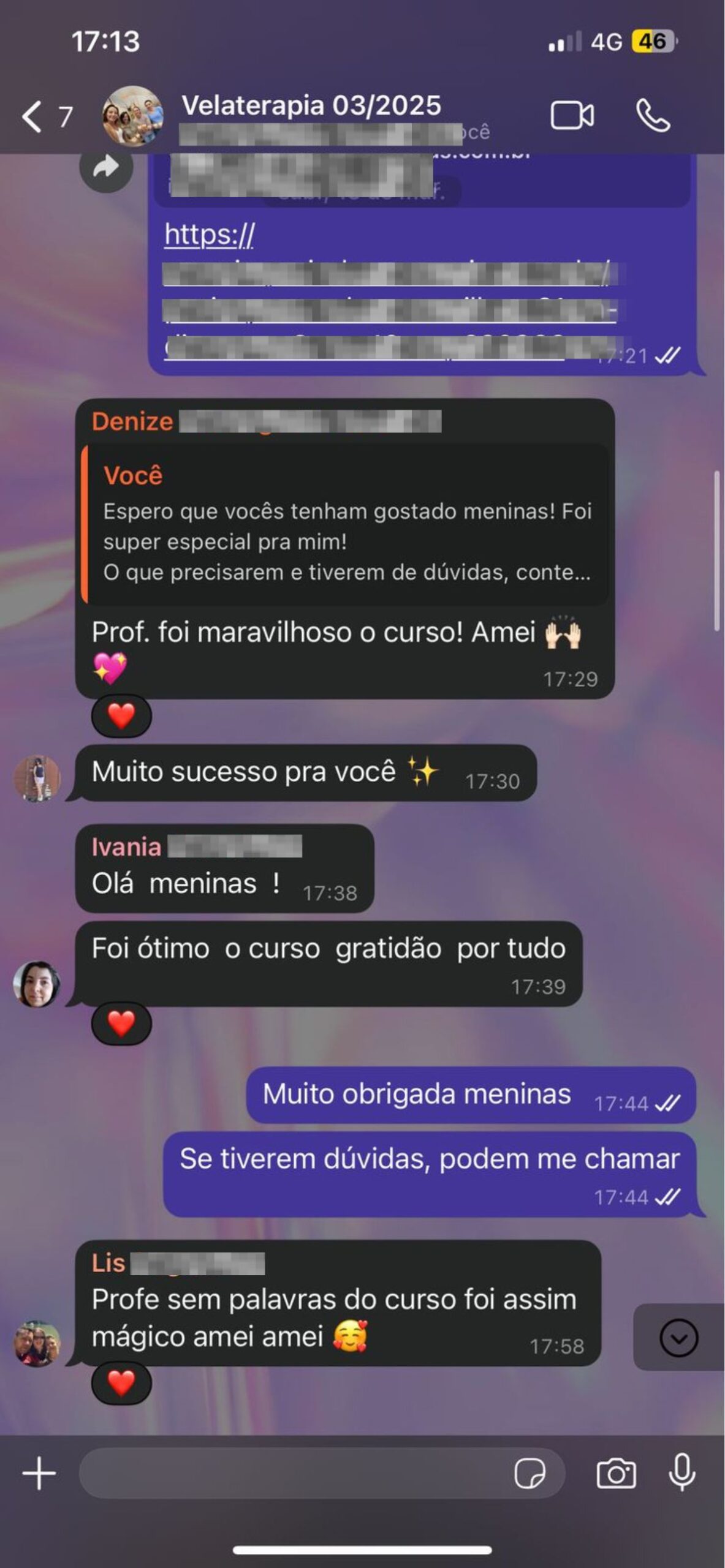View heart reaction on Lis's message

pos(121,1383)
